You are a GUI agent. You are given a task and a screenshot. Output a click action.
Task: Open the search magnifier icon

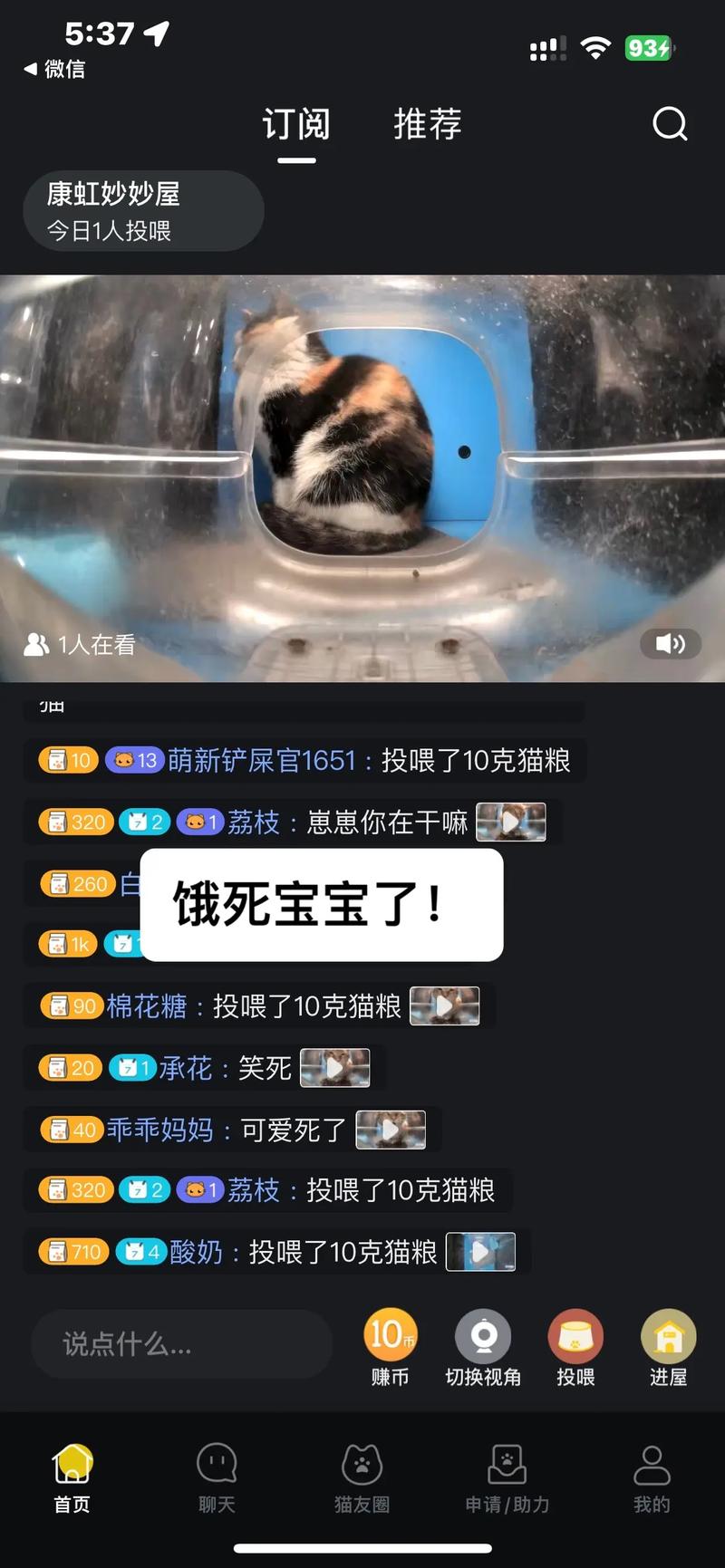point(671,124)
